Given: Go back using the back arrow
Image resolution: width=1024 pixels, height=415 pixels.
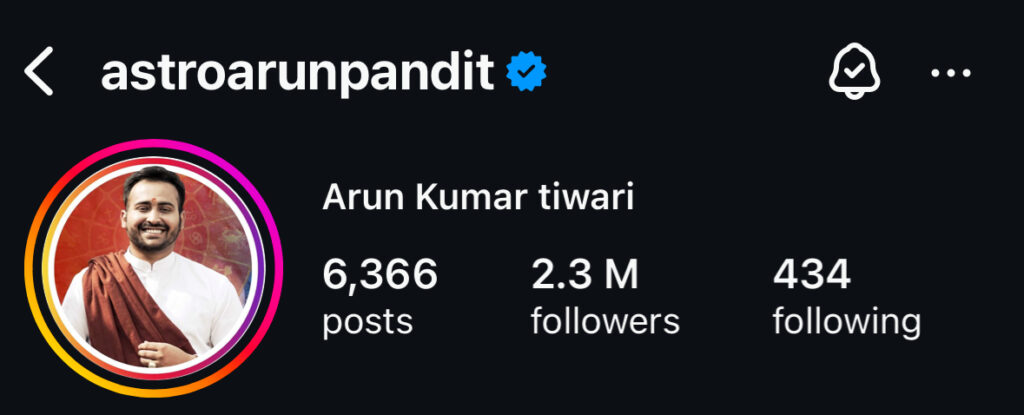Looking at the screenshot, I should [x=39, y=74].
